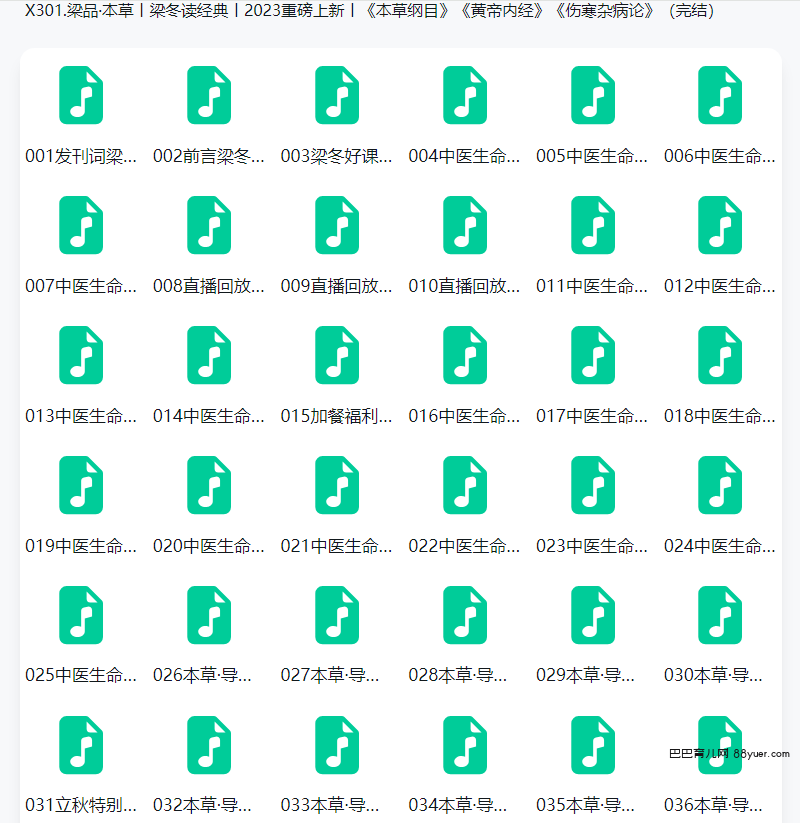The width and height of the screenshot is (800, 823).
Task: Open audio file 002前言梁冬
Action: [209, 96]
